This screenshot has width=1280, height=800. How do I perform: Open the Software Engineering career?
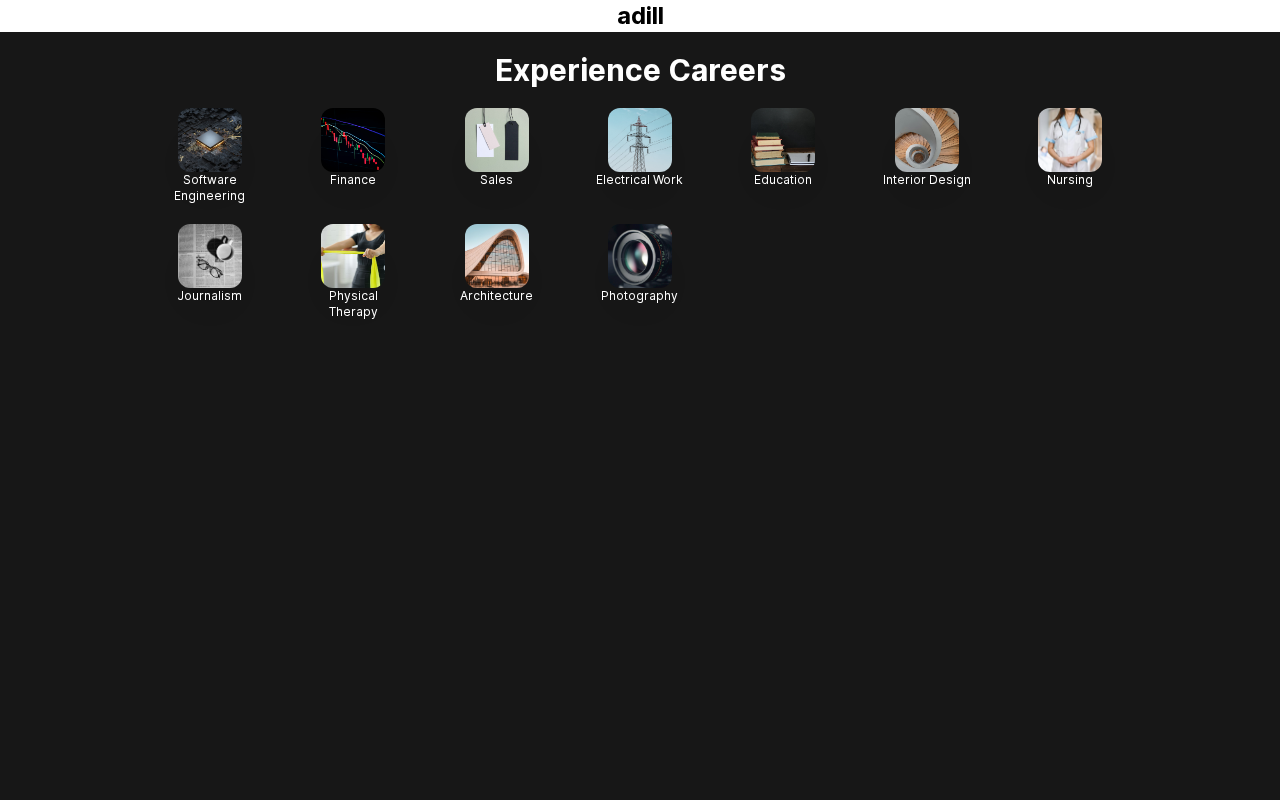click(210, 140)
